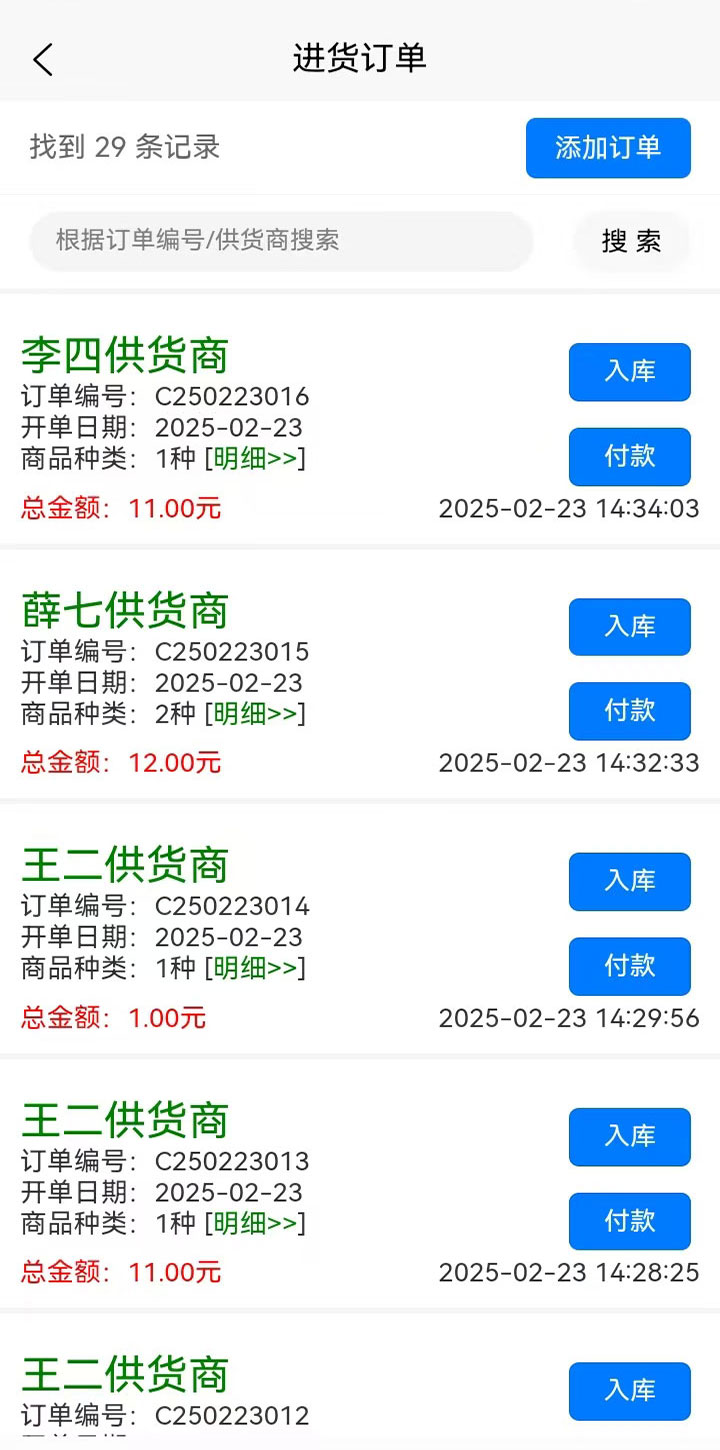Click the back arrow at top left
720x1450 pixels.
coord(42,59)
